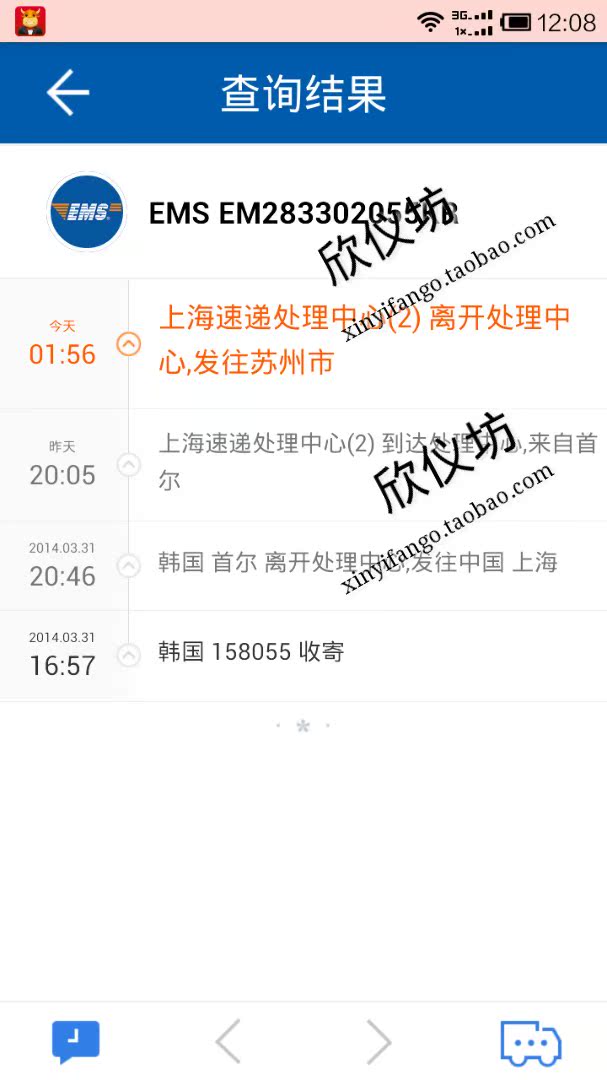Go to the previous page arrow

(x=228, y=1043)
